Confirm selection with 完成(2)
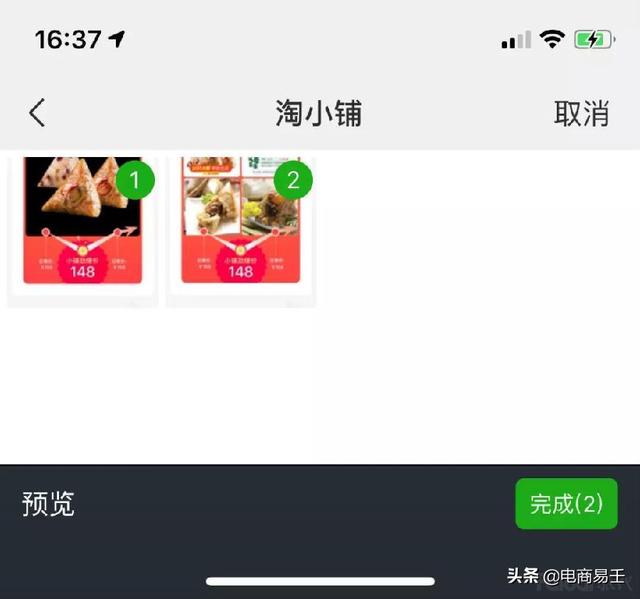The image size is (640, 599). pos(566,503)
